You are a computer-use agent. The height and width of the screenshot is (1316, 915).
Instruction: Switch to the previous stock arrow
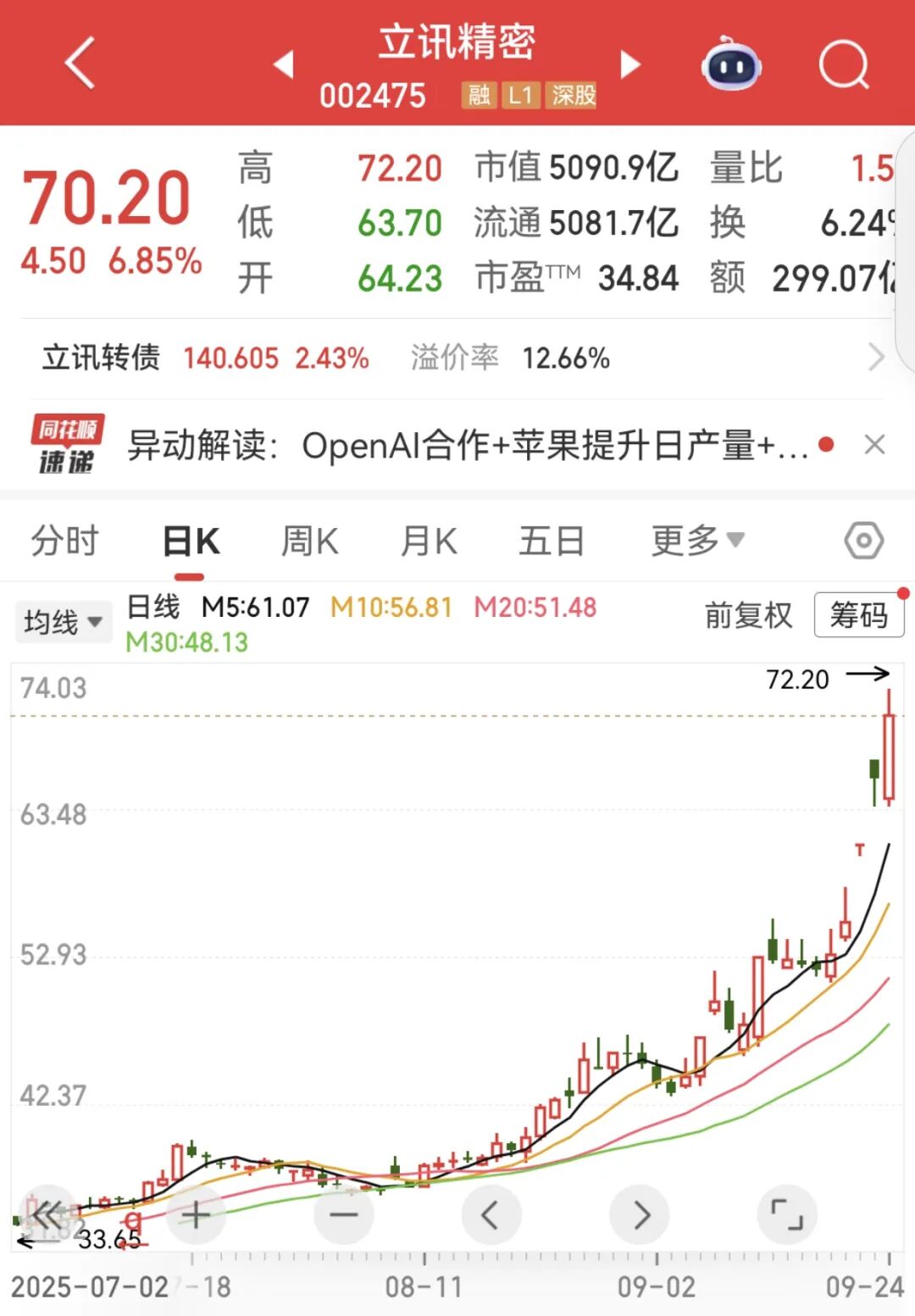[284, 64]
